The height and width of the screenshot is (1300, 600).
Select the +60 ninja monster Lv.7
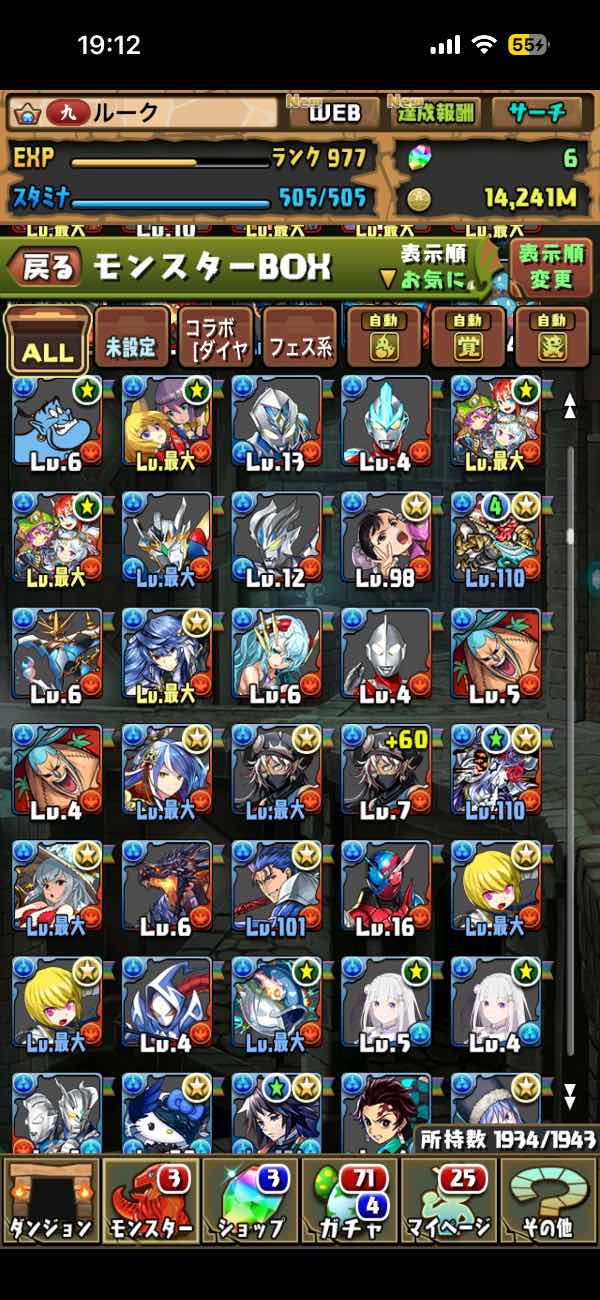[386, 771]
